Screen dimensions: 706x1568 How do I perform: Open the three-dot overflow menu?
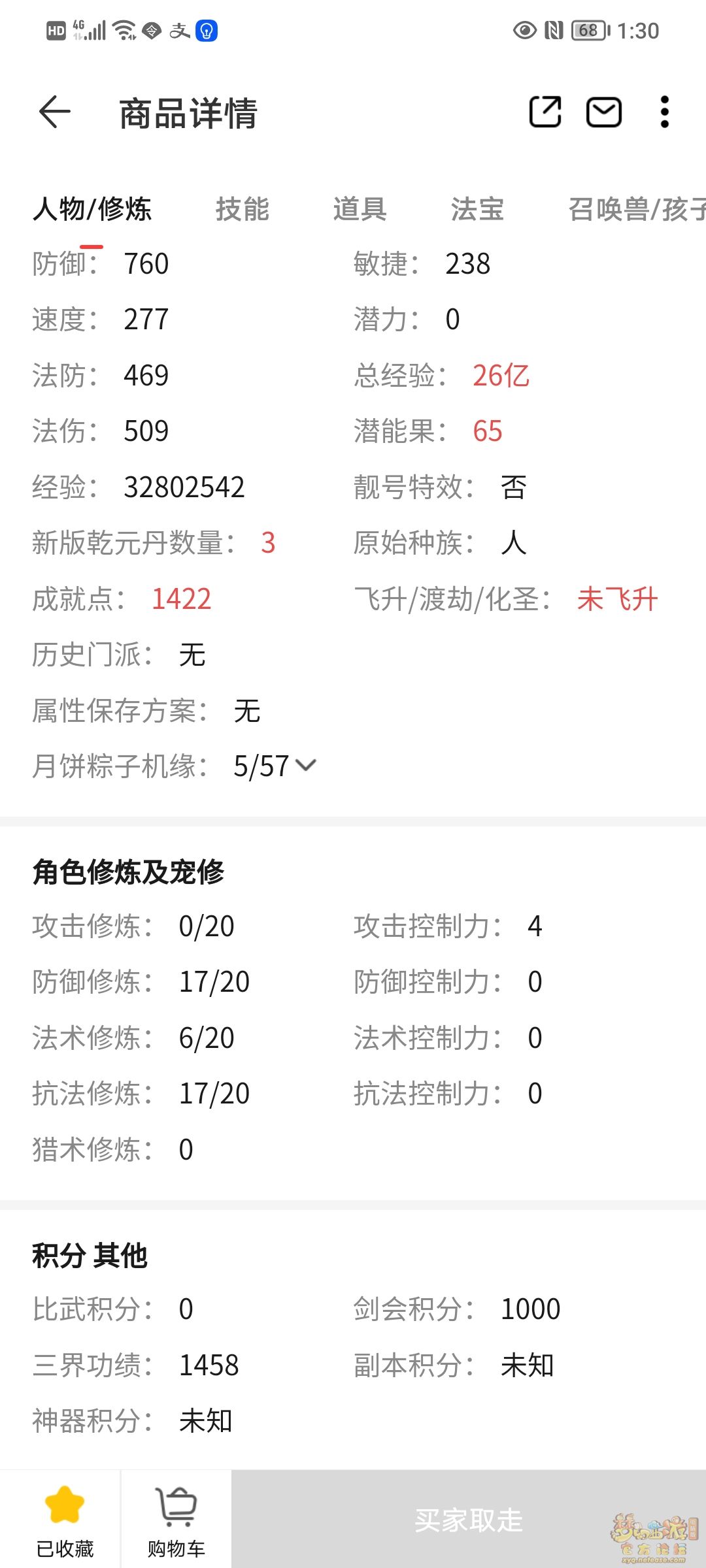coord(664,112)
